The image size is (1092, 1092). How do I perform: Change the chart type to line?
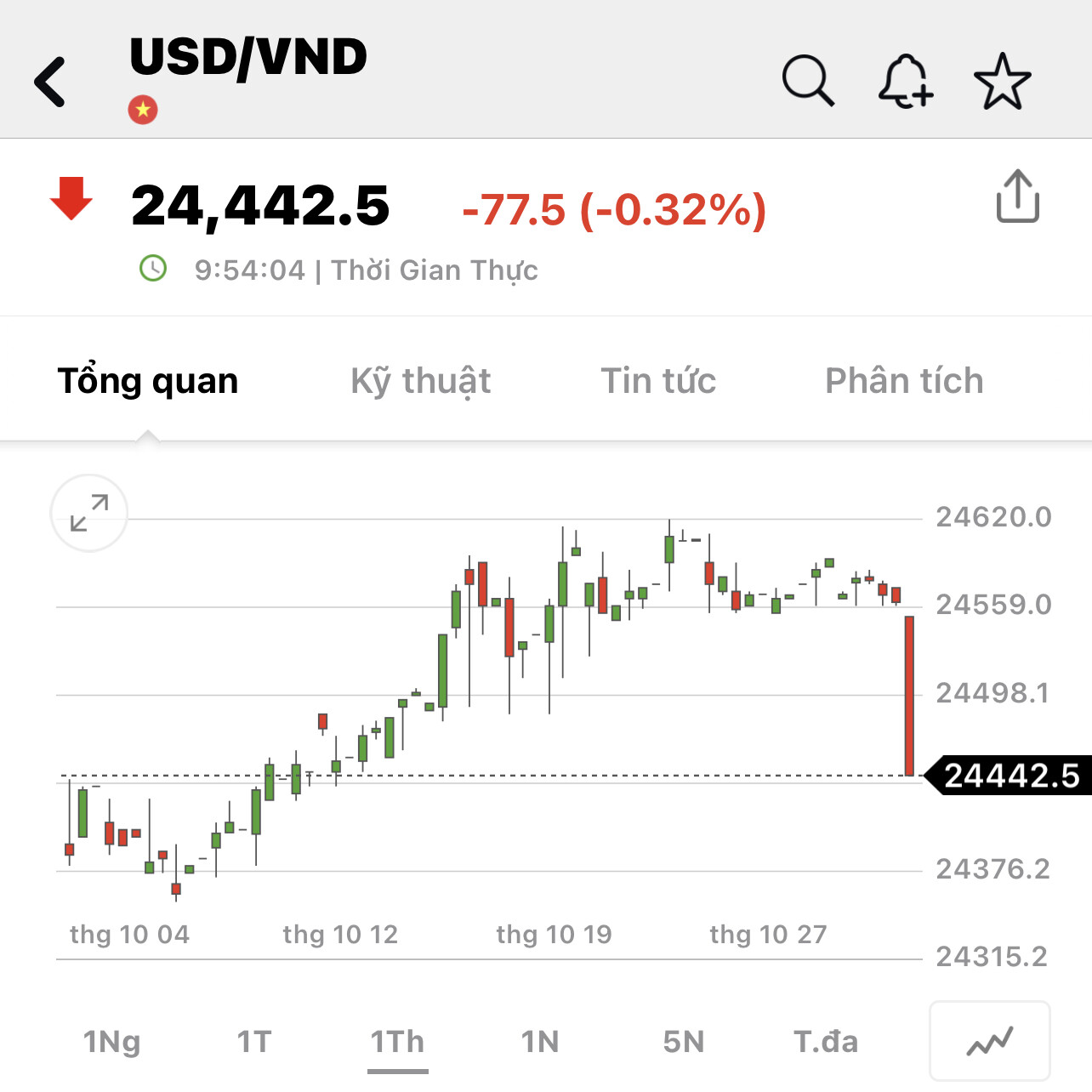(990, 1041)
